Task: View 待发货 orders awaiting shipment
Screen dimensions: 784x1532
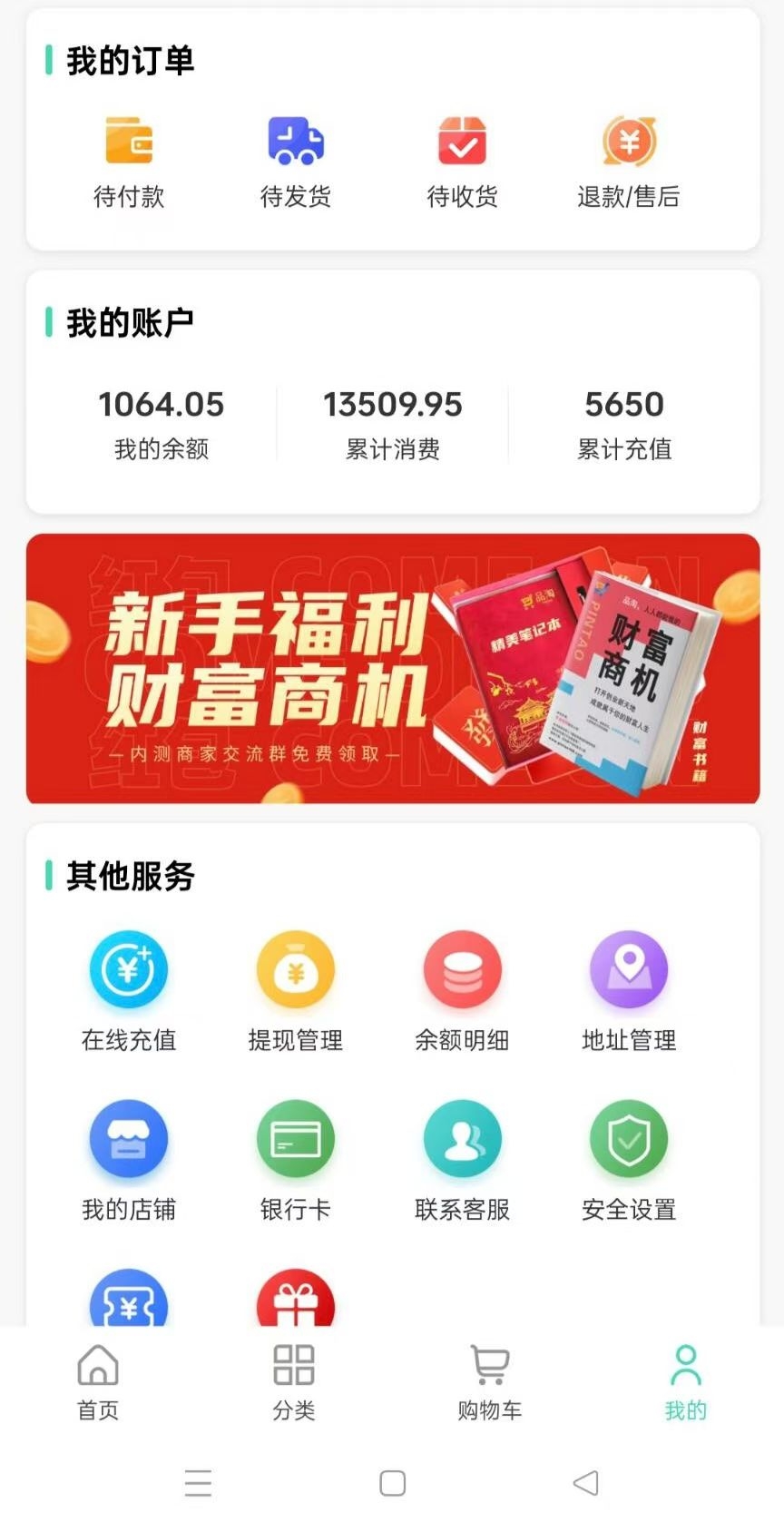Action: 296,161
